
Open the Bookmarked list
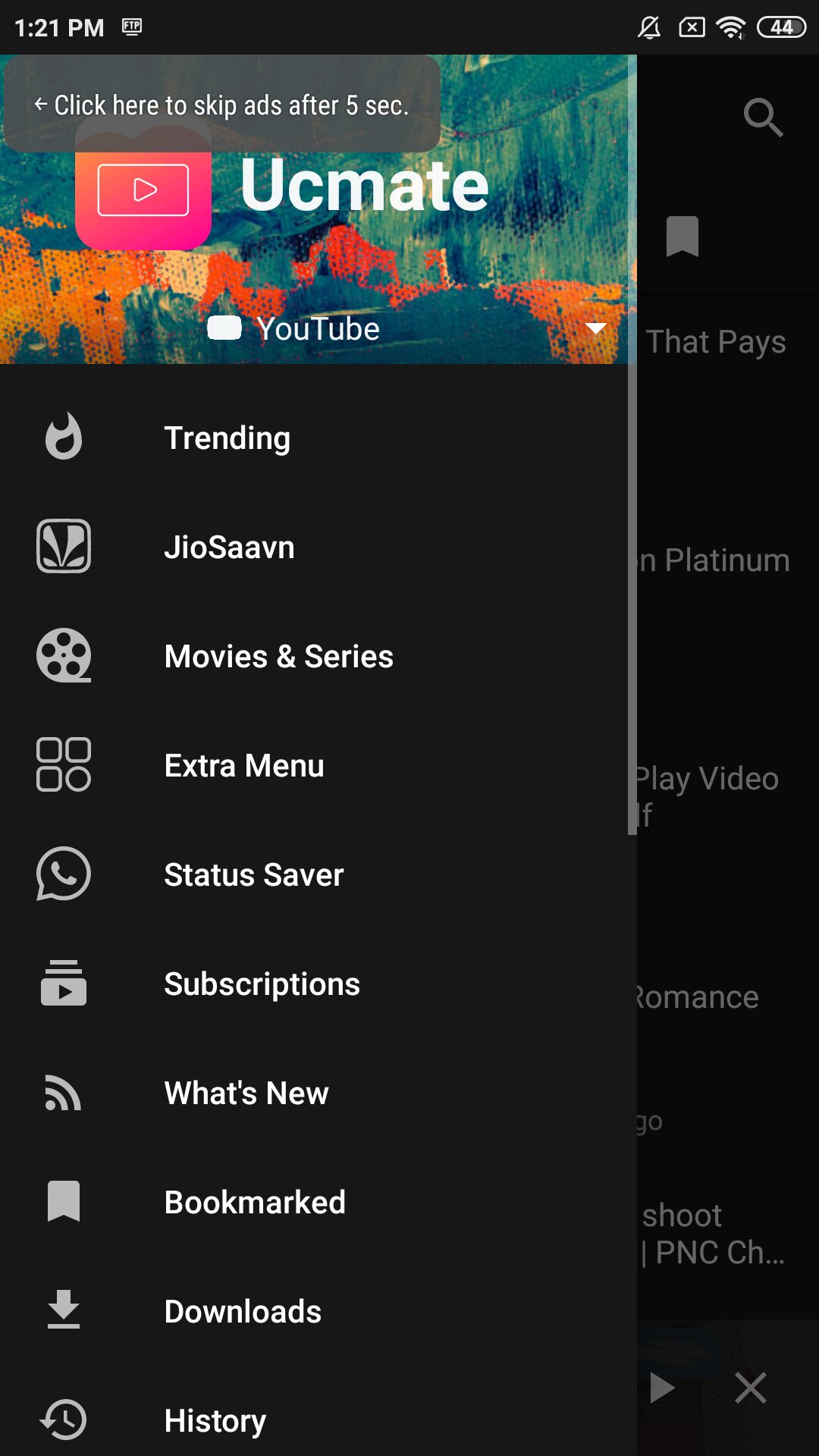[x=255, y=1203]
